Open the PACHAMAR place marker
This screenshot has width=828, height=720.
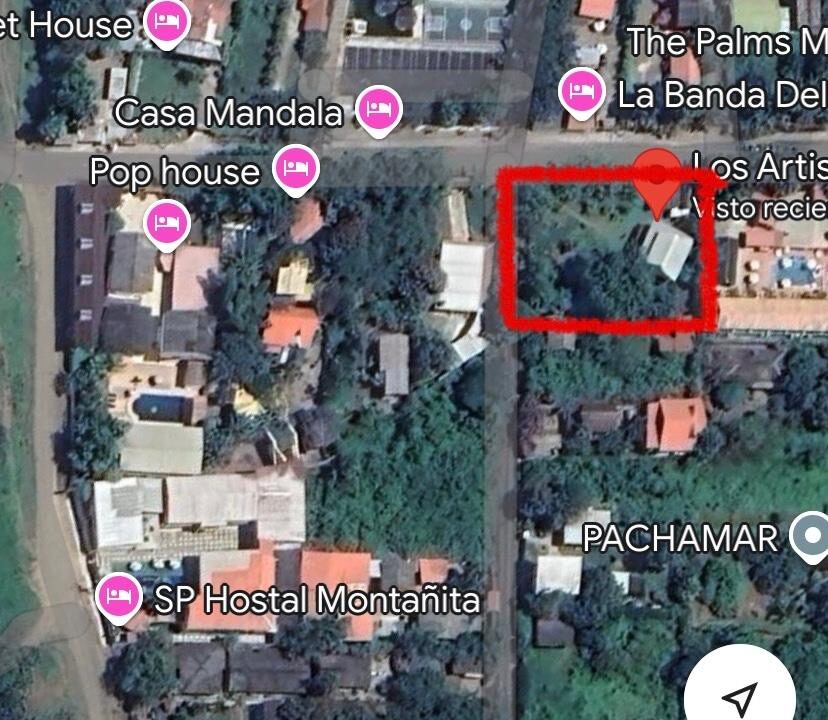(808, 538)
